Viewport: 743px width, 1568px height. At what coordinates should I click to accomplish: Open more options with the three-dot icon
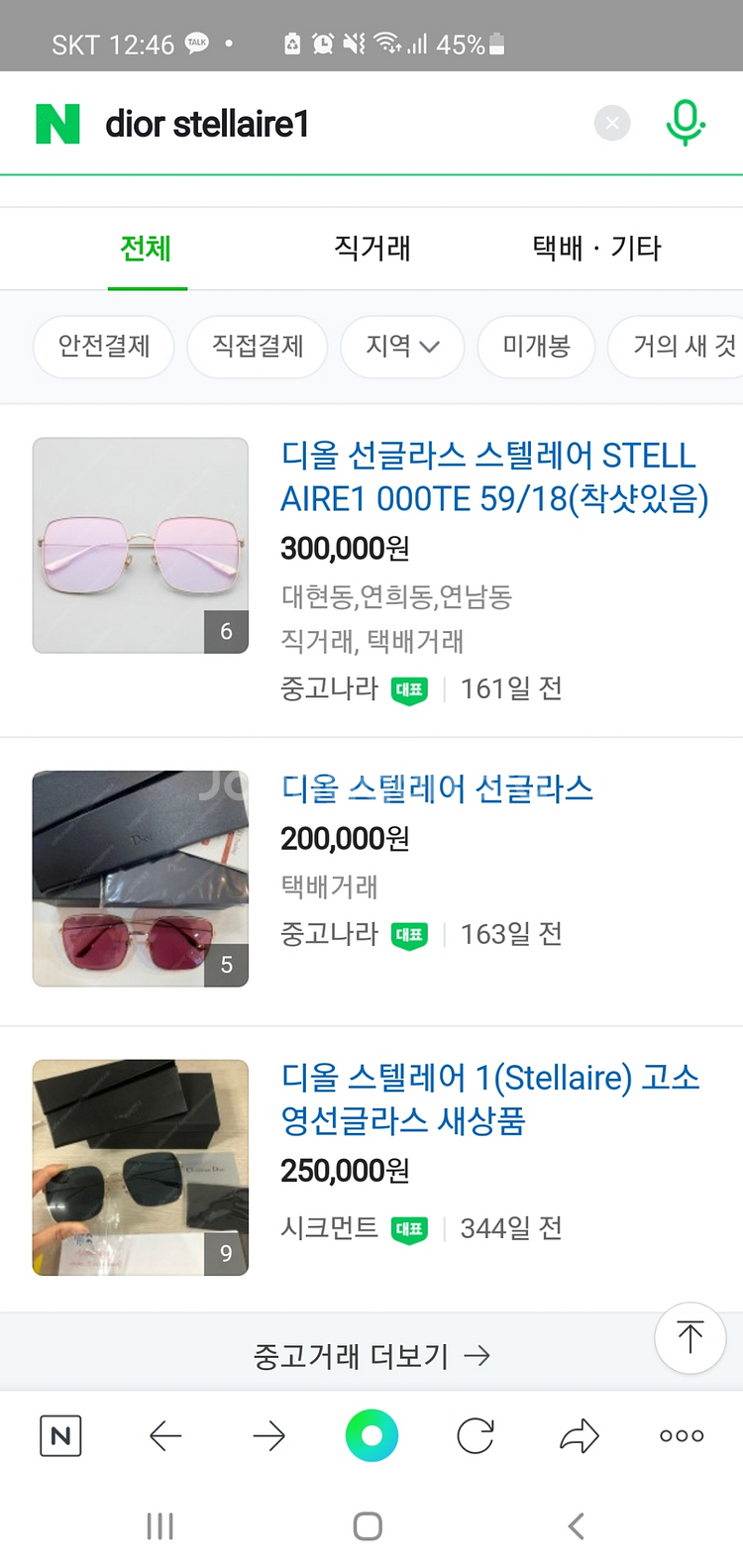coord(681,1435)
